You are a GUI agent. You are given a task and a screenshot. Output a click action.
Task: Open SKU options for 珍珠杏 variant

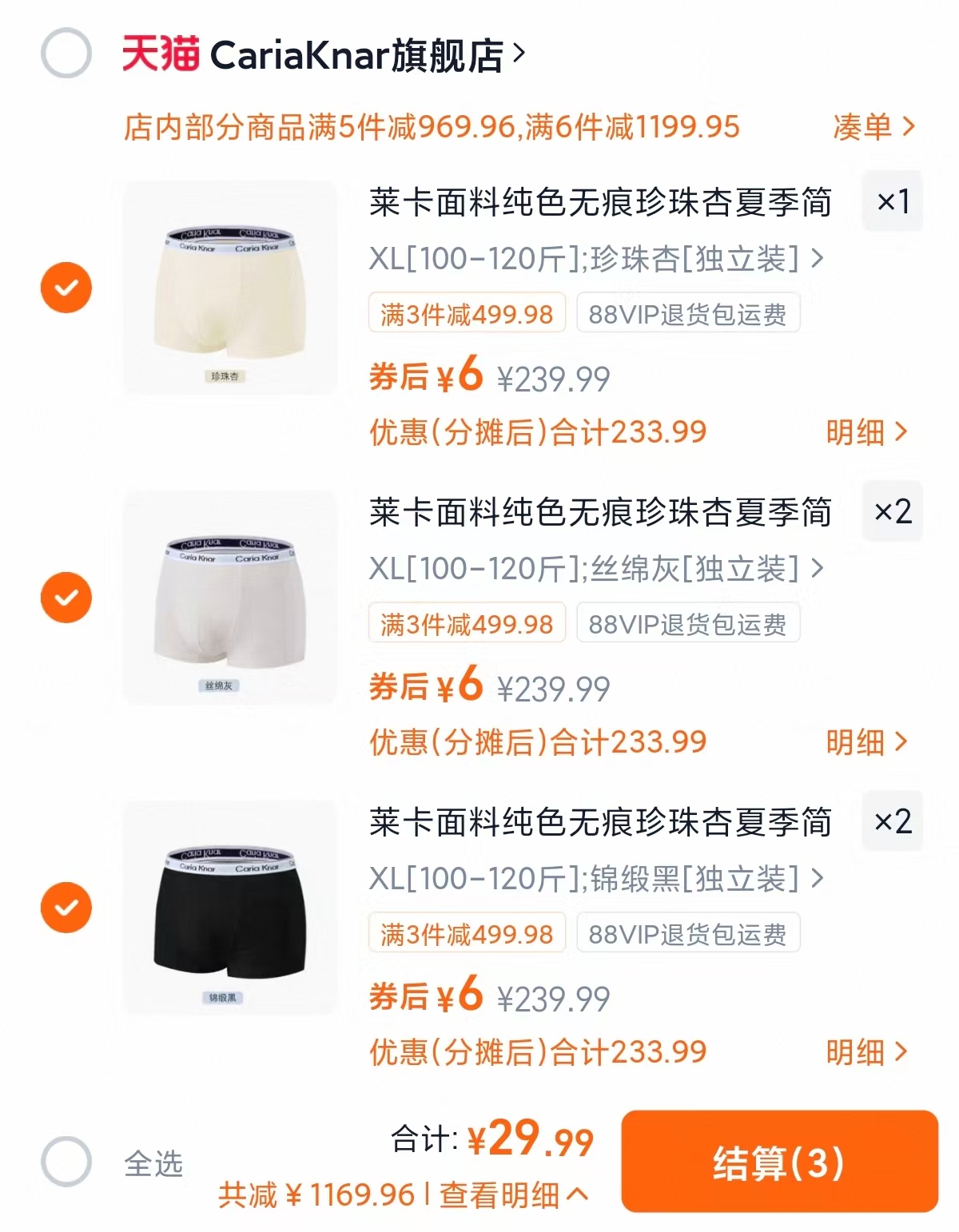595,259
